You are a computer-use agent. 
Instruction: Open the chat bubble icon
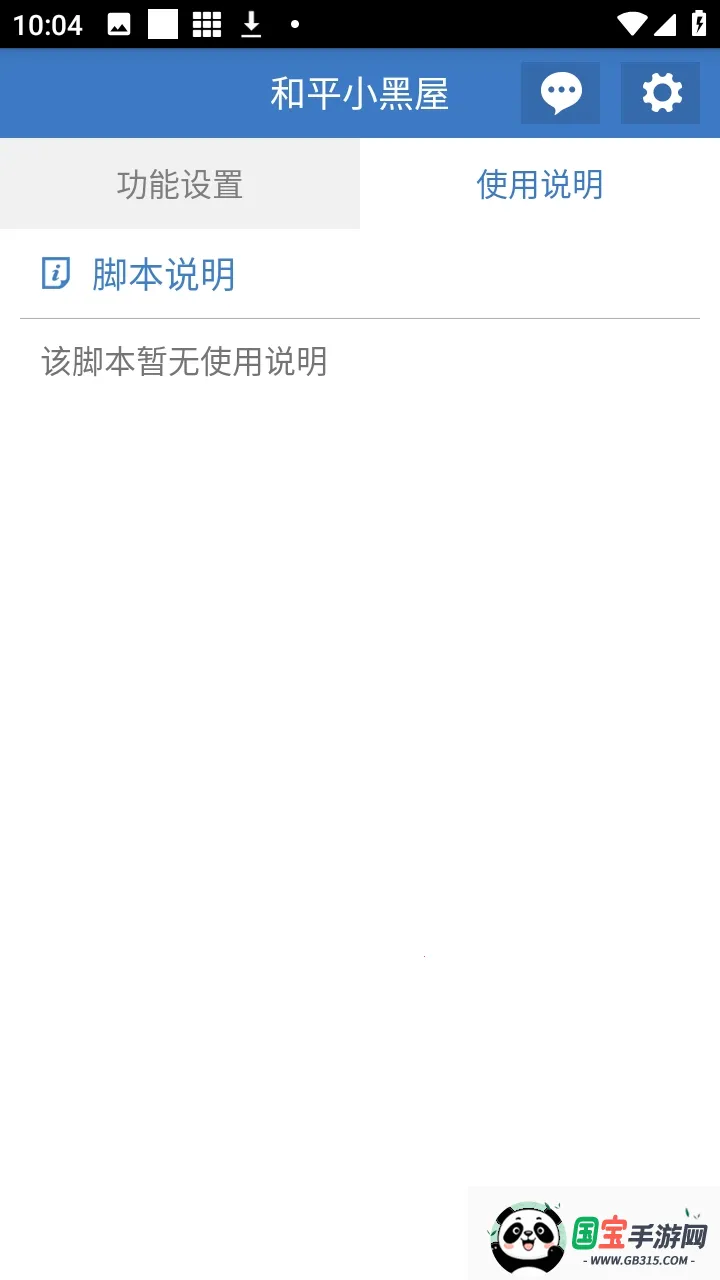click(x=560, y=93)
